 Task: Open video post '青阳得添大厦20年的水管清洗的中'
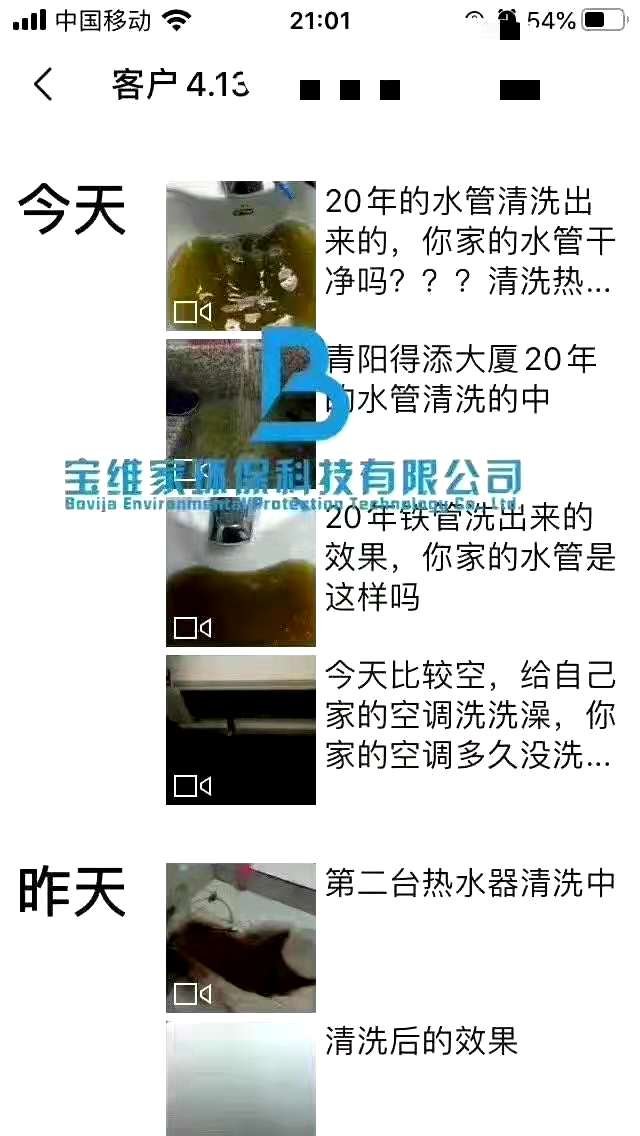[241, 410]
